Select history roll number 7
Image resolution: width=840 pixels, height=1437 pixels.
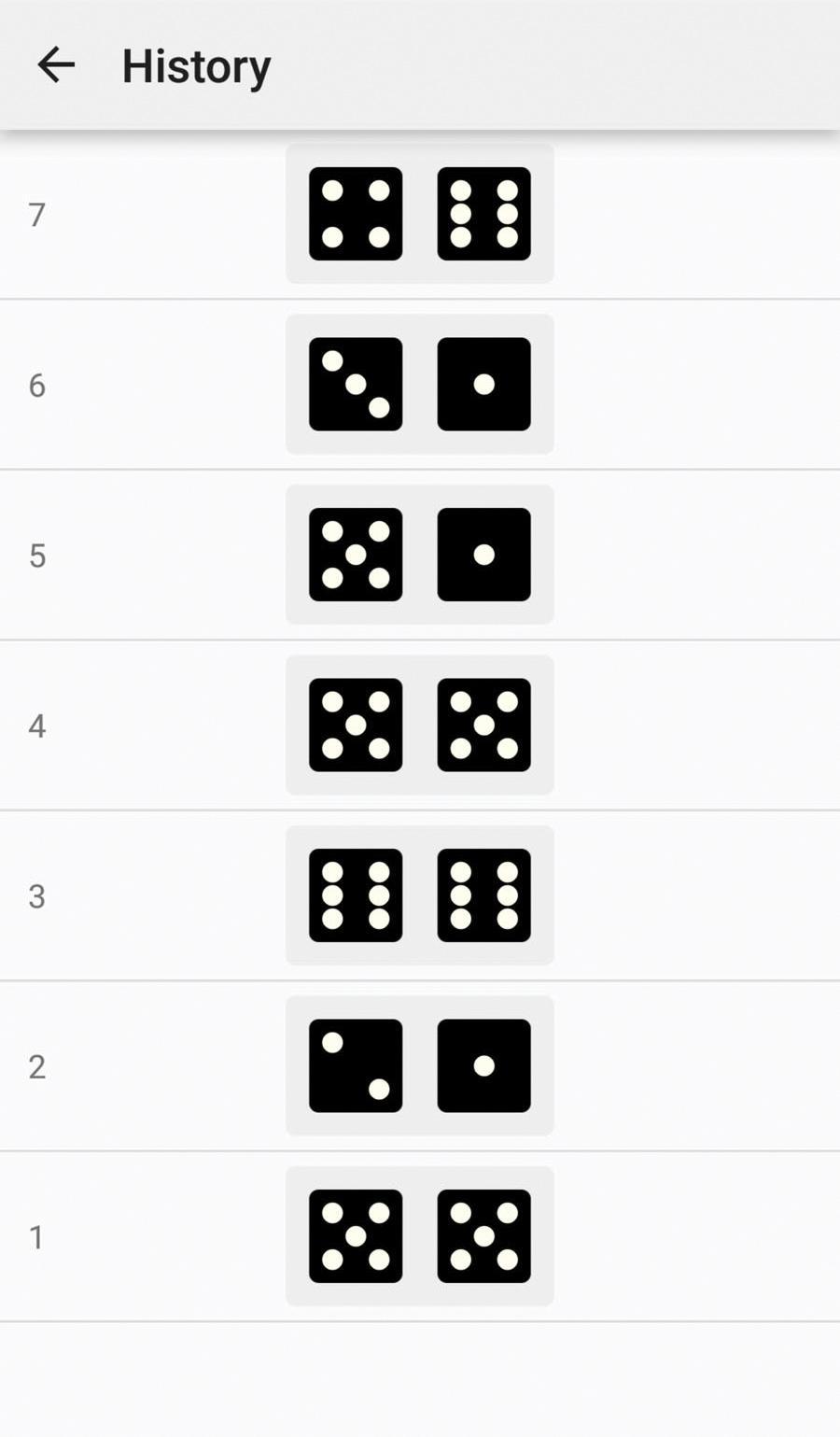(x=419, y=214)
